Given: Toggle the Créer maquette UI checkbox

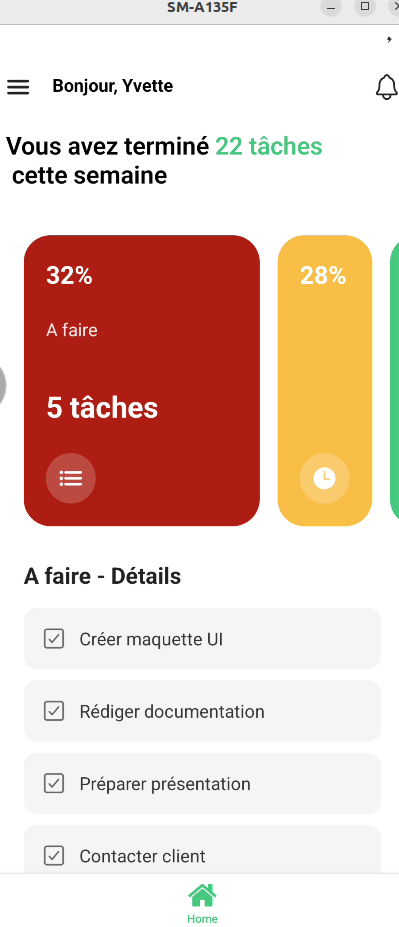Looking at the screenshot, I should click(x=54, y=638).
